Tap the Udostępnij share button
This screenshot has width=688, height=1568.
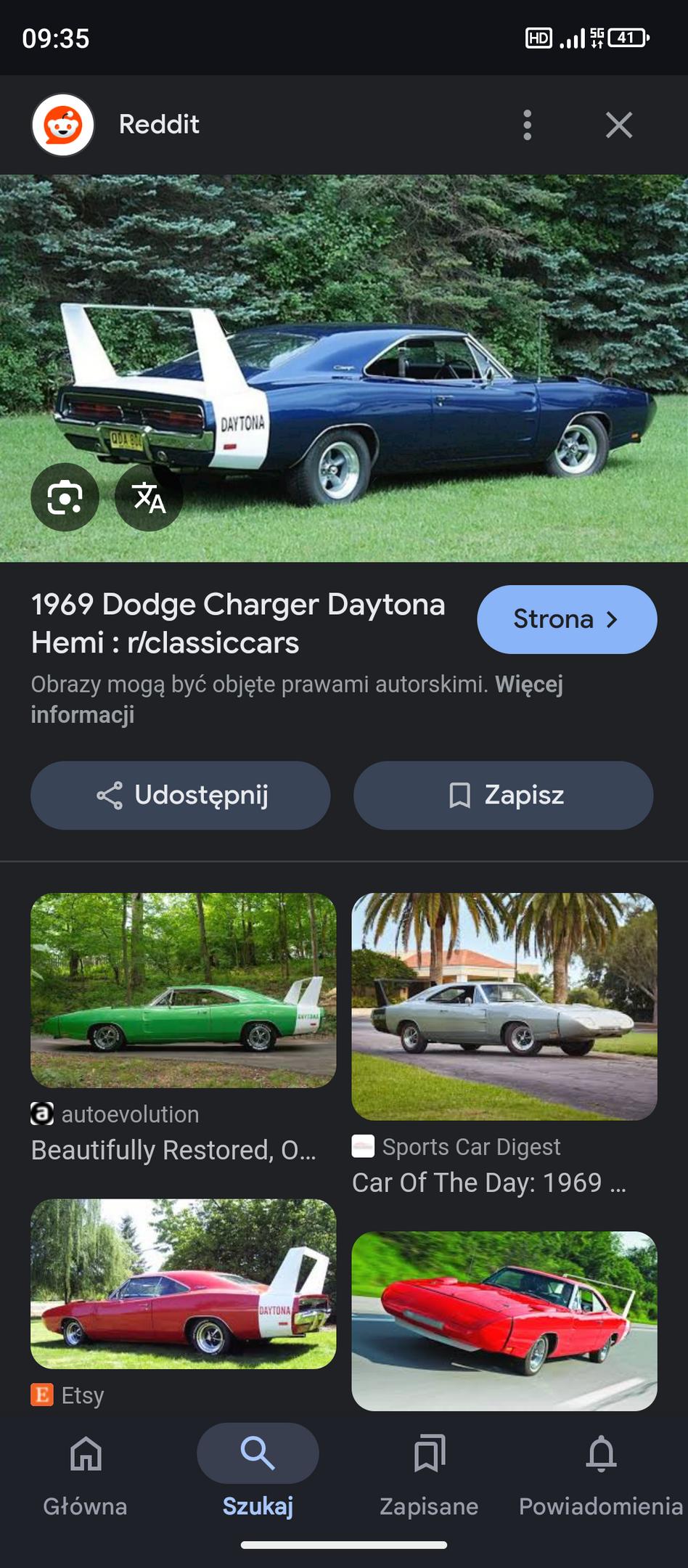click(181, 795)
